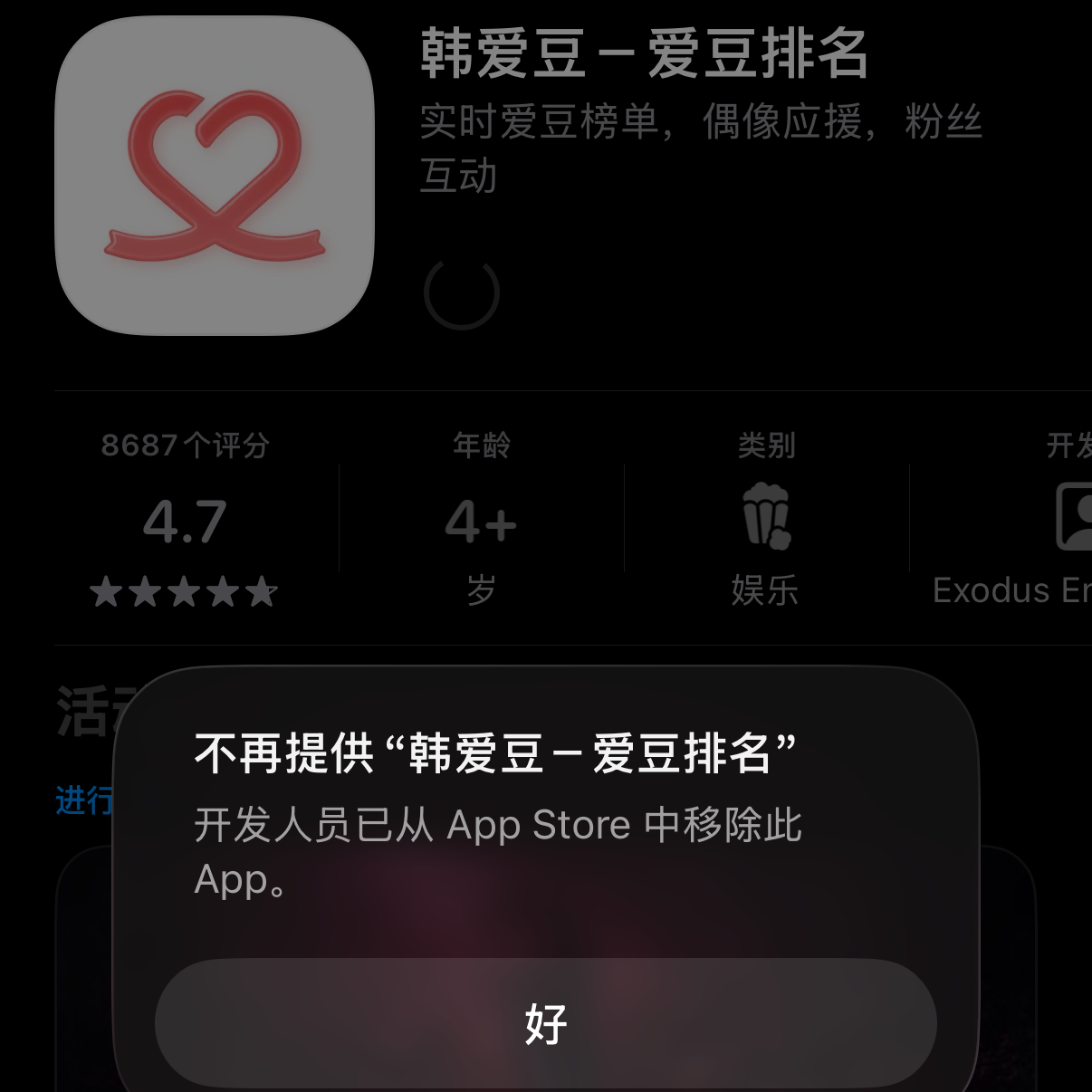Dismiss the dialog with the 好 button
This screenshot has width=1092, height=1092.
(x=545, y=1023)
